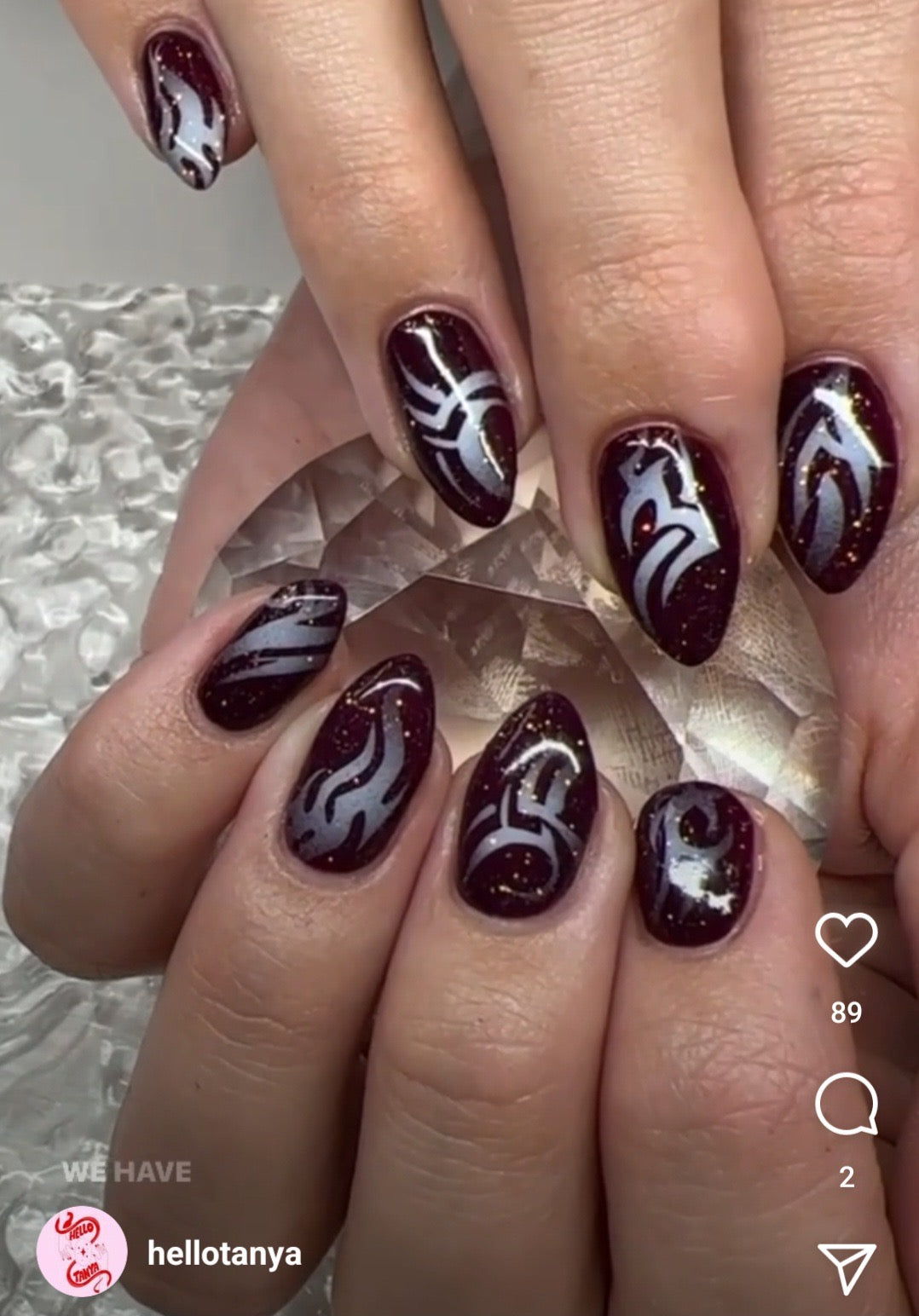Share this reel via the paper plane icon
The width and height of the screenshot is (919, 1316).
click(846, 1267)
